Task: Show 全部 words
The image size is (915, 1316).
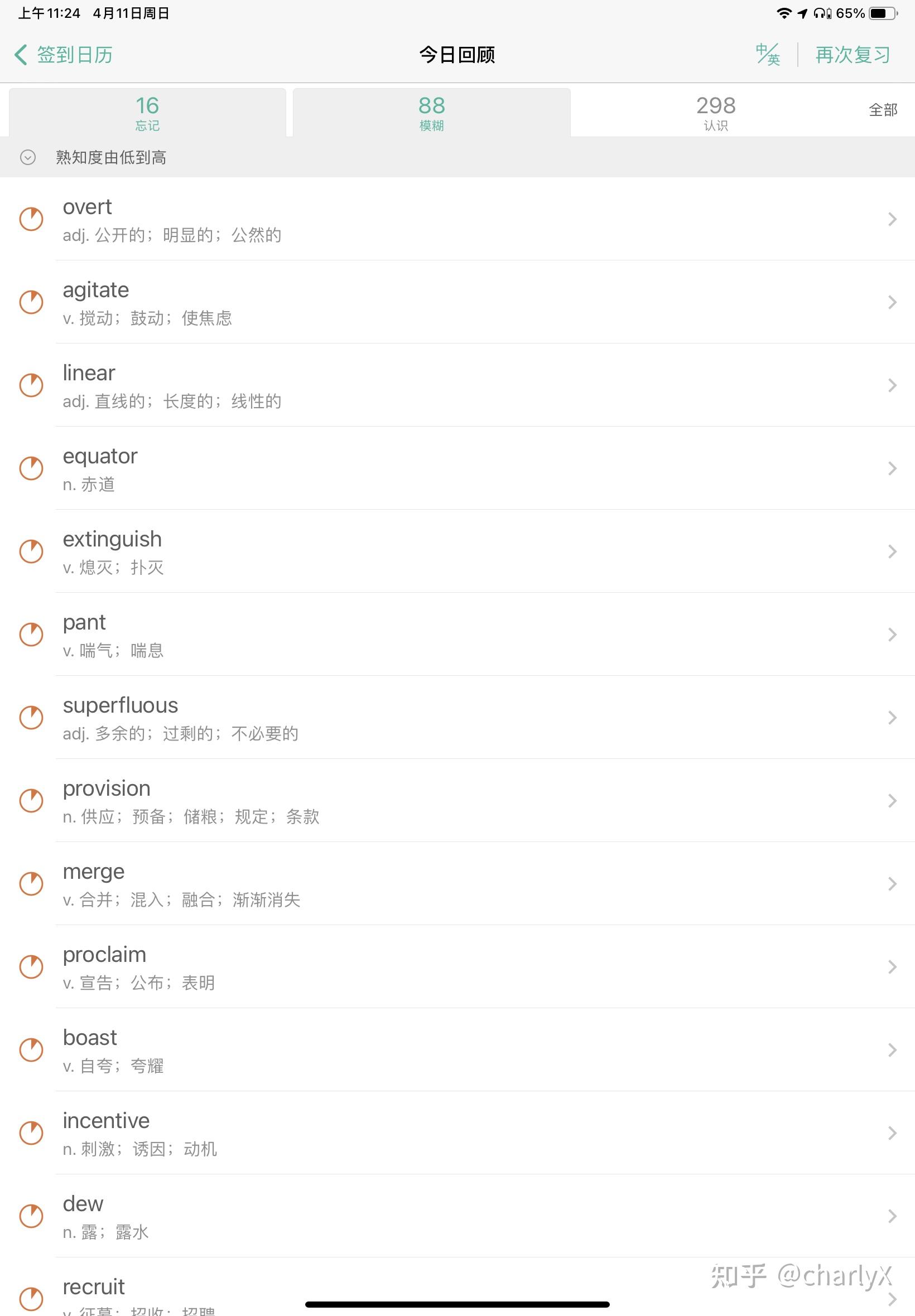Action: pos(882,110)
